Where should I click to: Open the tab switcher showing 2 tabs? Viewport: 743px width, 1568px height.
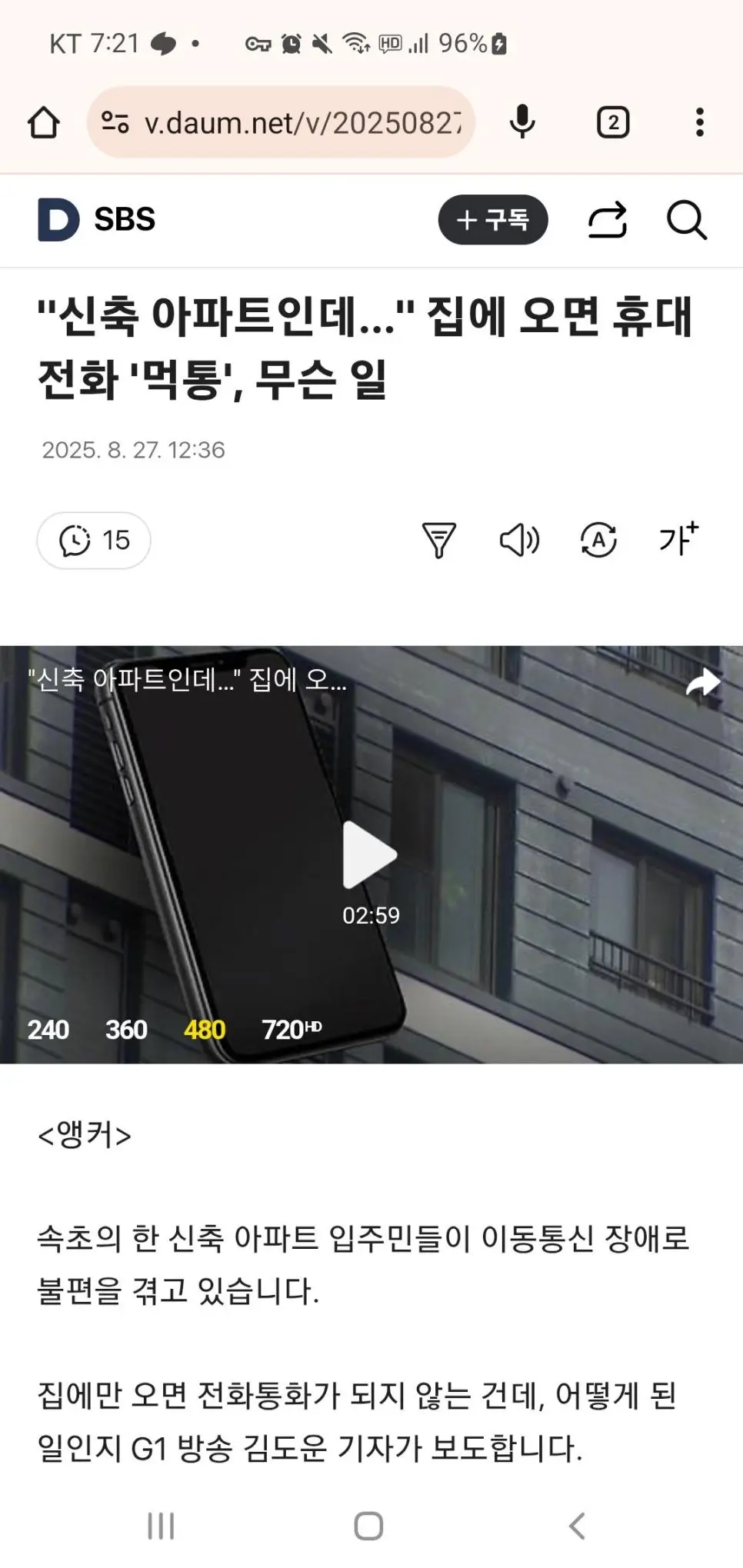tap(613, 122)
